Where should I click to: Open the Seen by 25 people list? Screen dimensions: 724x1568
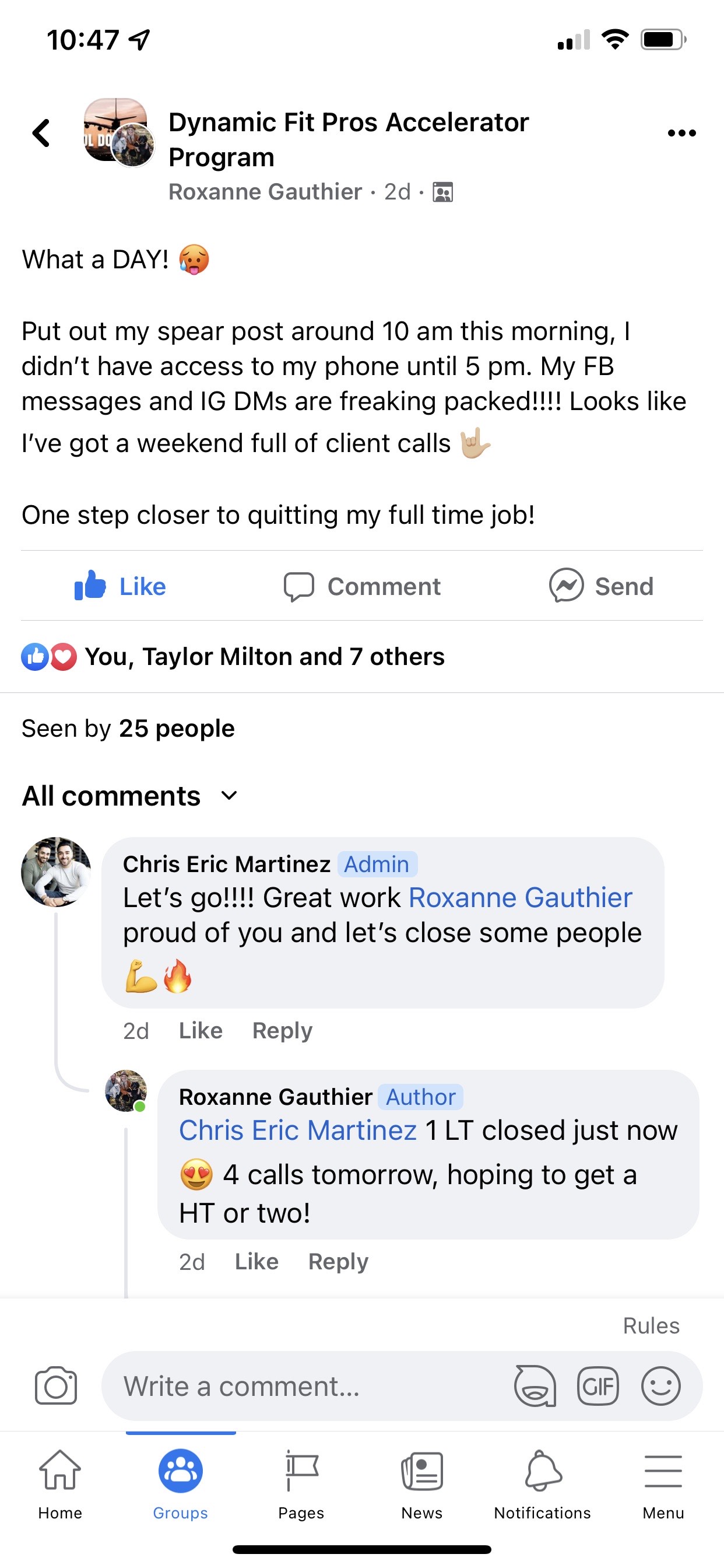point(128,729)
